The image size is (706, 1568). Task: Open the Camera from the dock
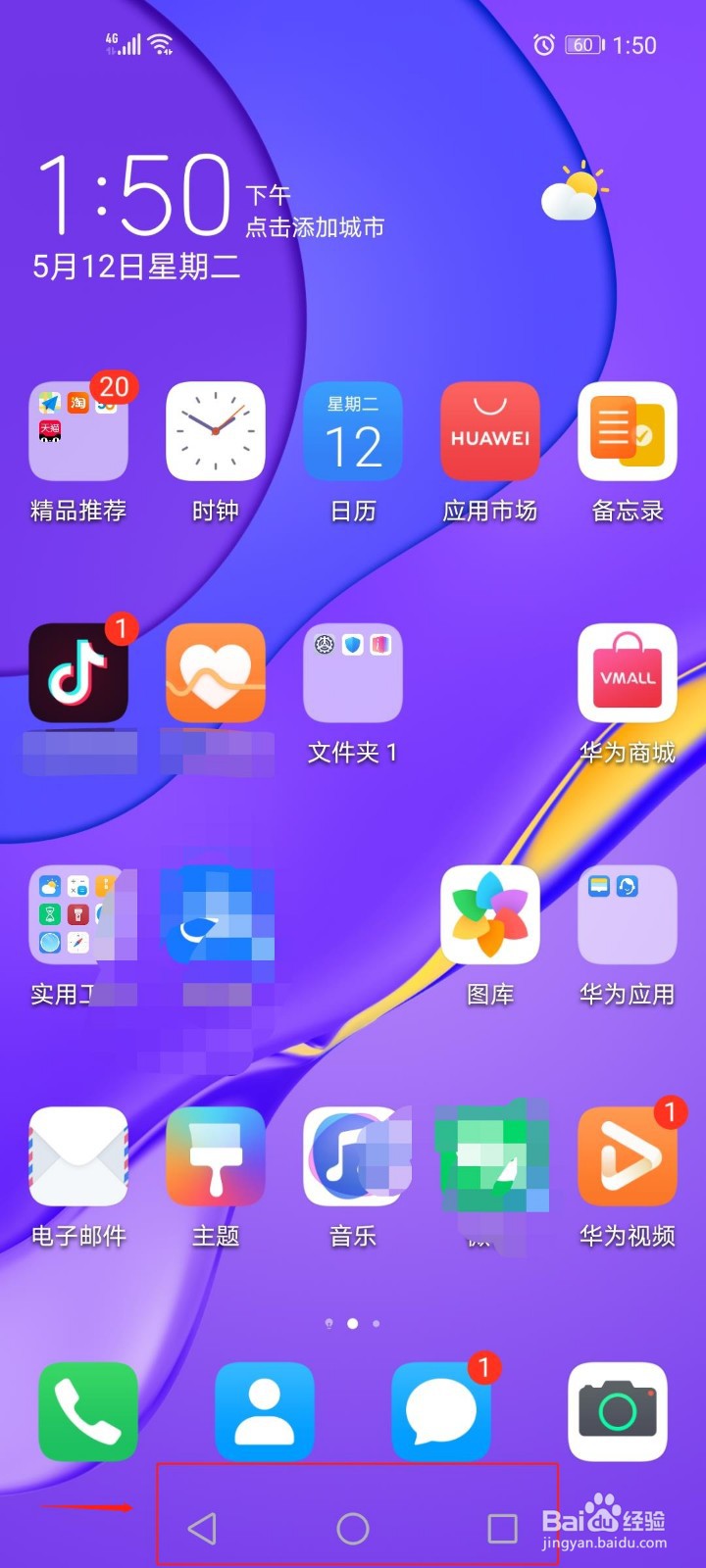pyautogui.click(x=618, y=1411)
